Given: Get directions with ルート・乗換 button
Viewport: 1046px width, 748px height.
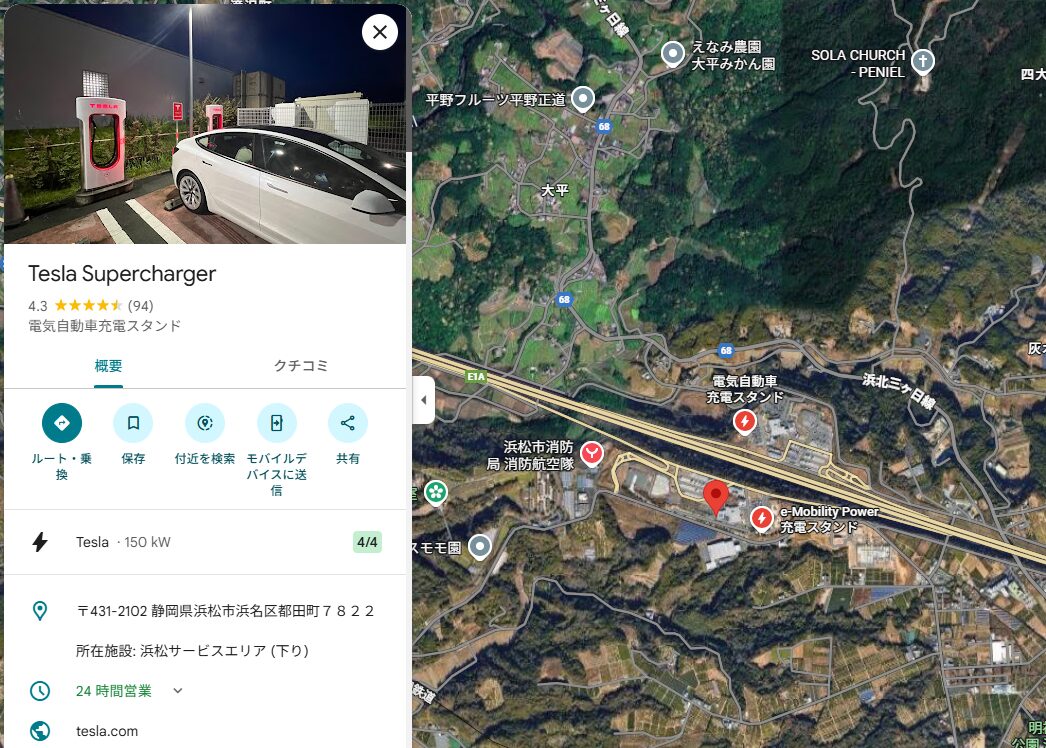Looking at the screenshot, I should [x=62, y=424].
